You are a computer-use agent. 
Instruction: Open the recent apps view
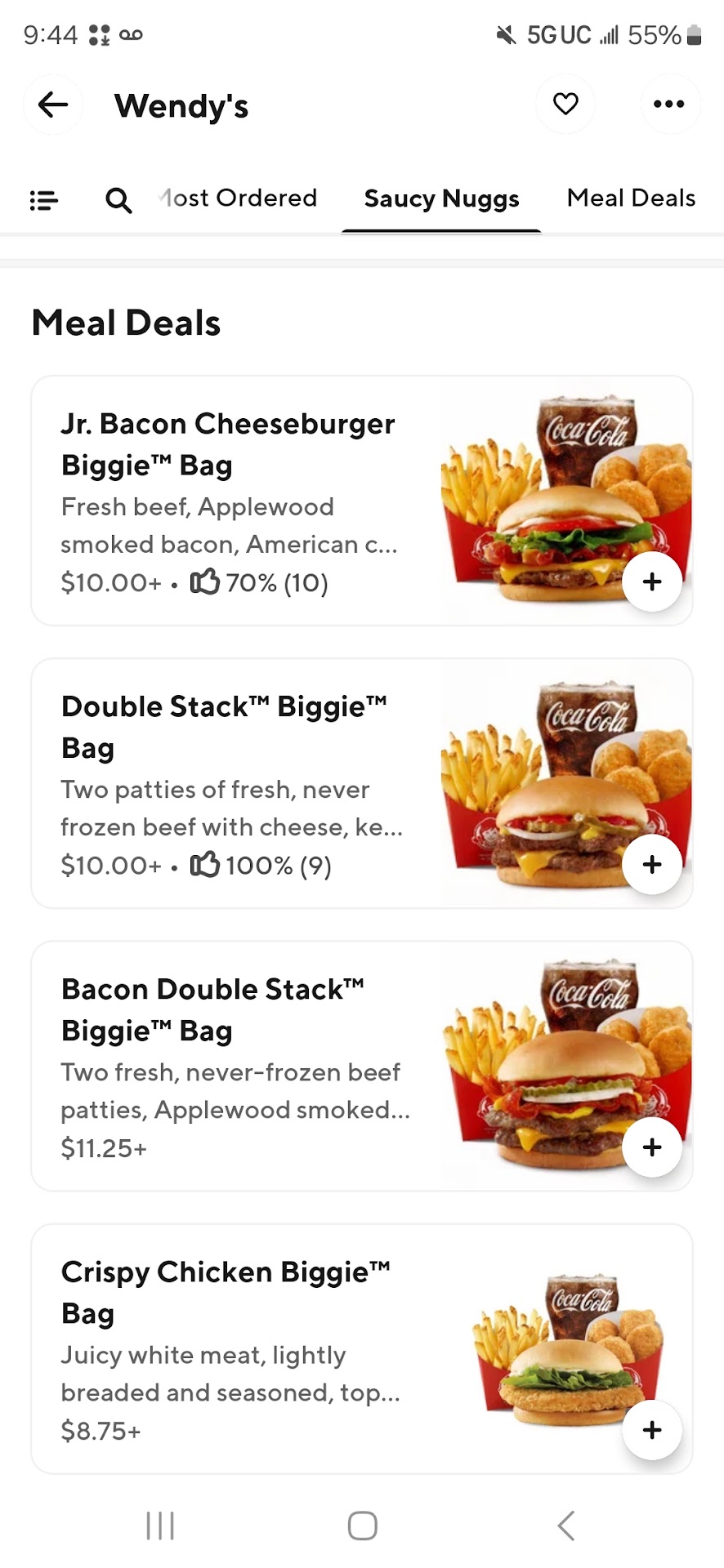coord(160,1526)
